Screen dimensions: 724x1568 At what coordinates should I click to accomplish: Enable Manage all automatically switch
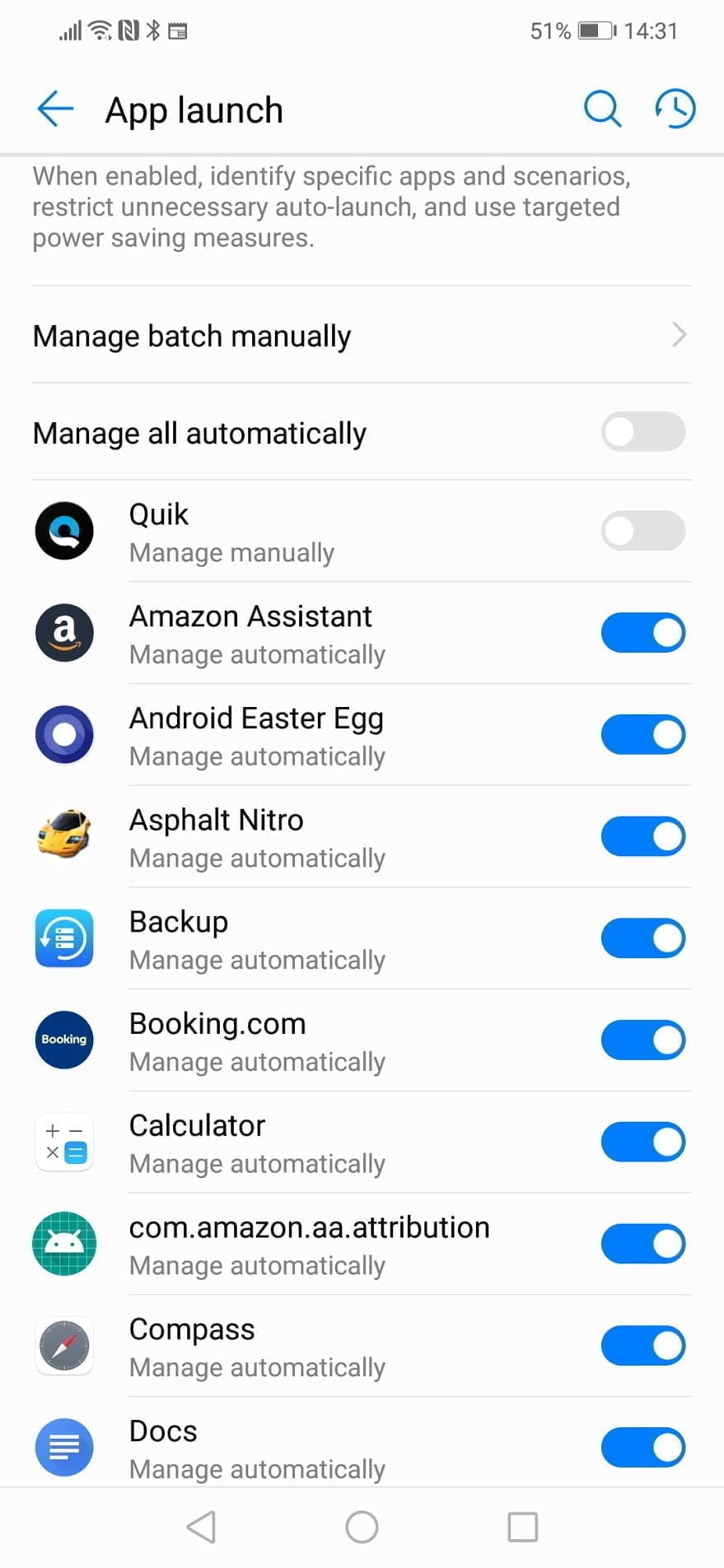[642, 432]
